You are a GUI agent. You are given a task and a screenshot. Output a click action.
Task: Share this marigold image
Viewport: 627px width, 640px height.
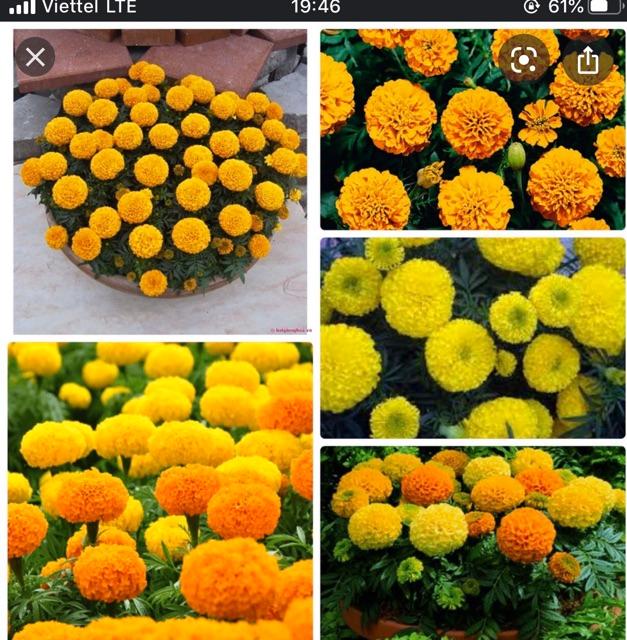(x=588, y=60)
